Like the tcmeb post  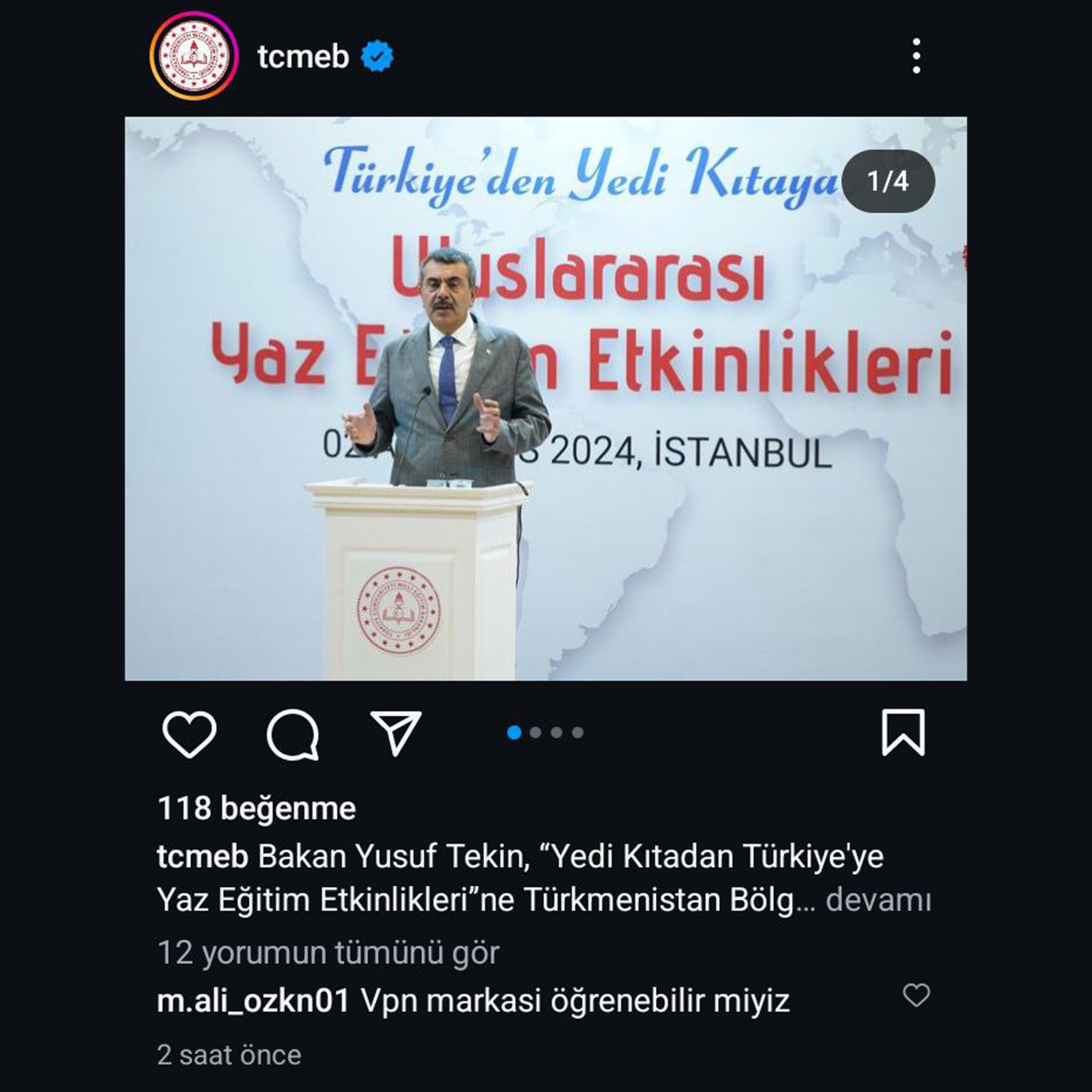[x=189, y=734]
